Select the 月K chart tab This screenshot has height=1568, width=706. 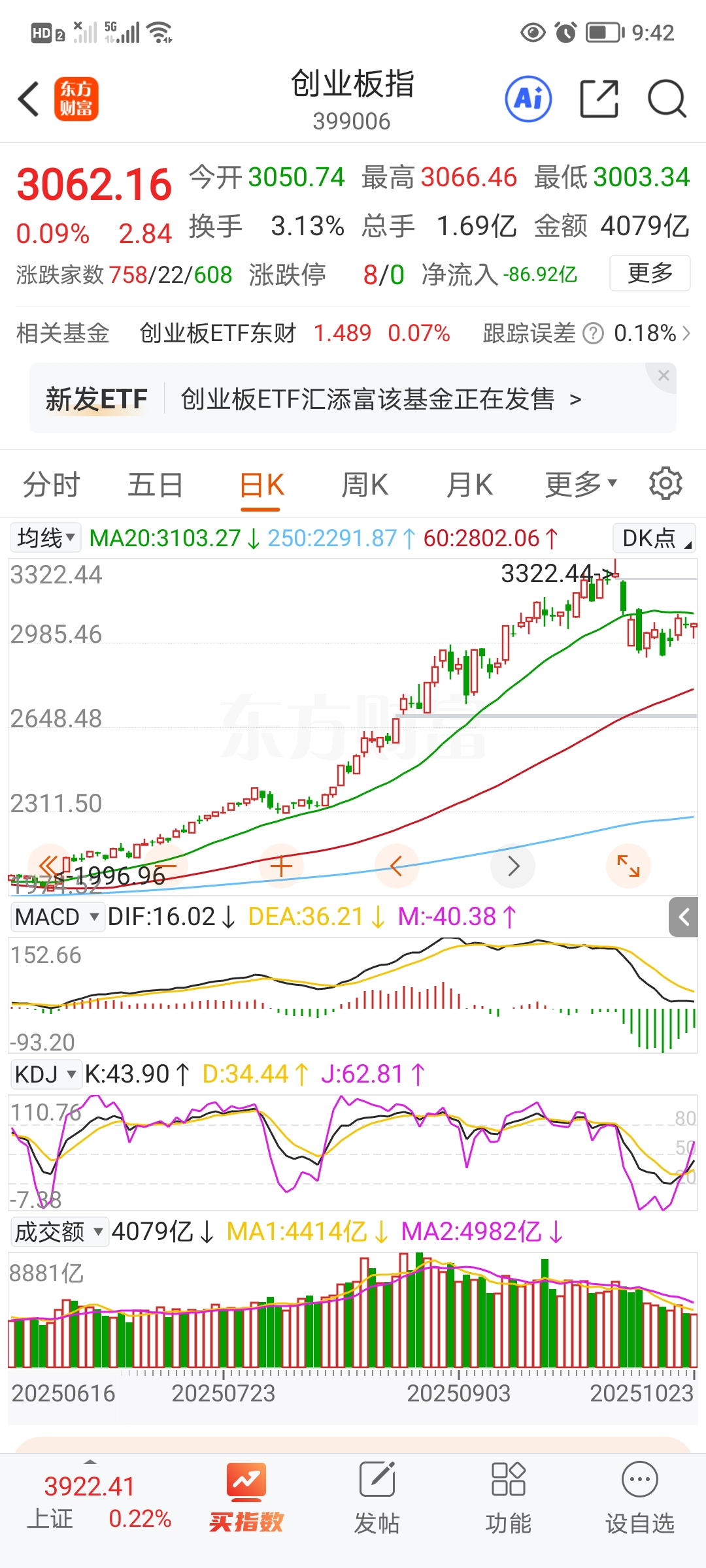469,485
